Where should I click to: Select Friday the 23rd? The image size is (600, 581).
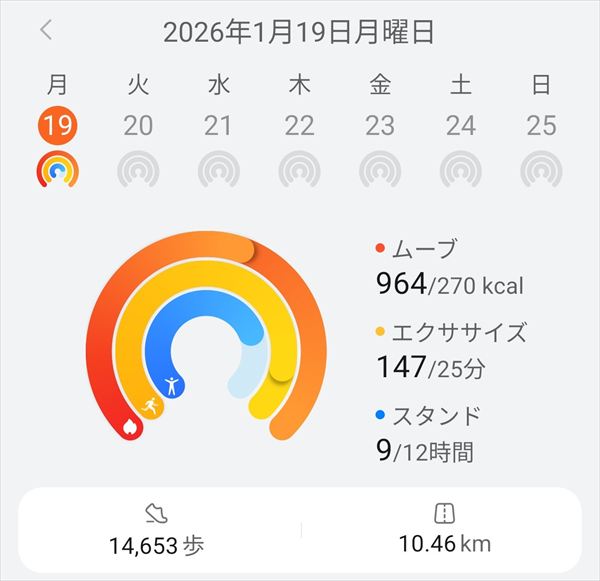click(380, 127)
